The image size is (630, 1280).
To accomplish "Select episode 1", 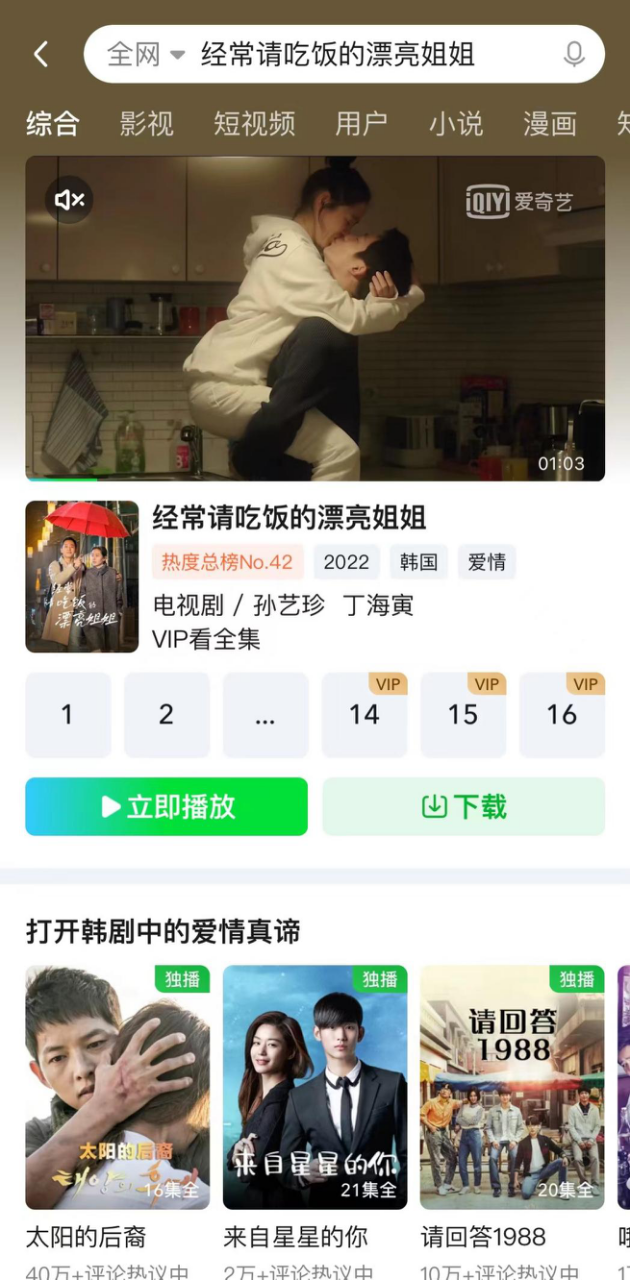I will pyautogui.click(x=67, y=714).
